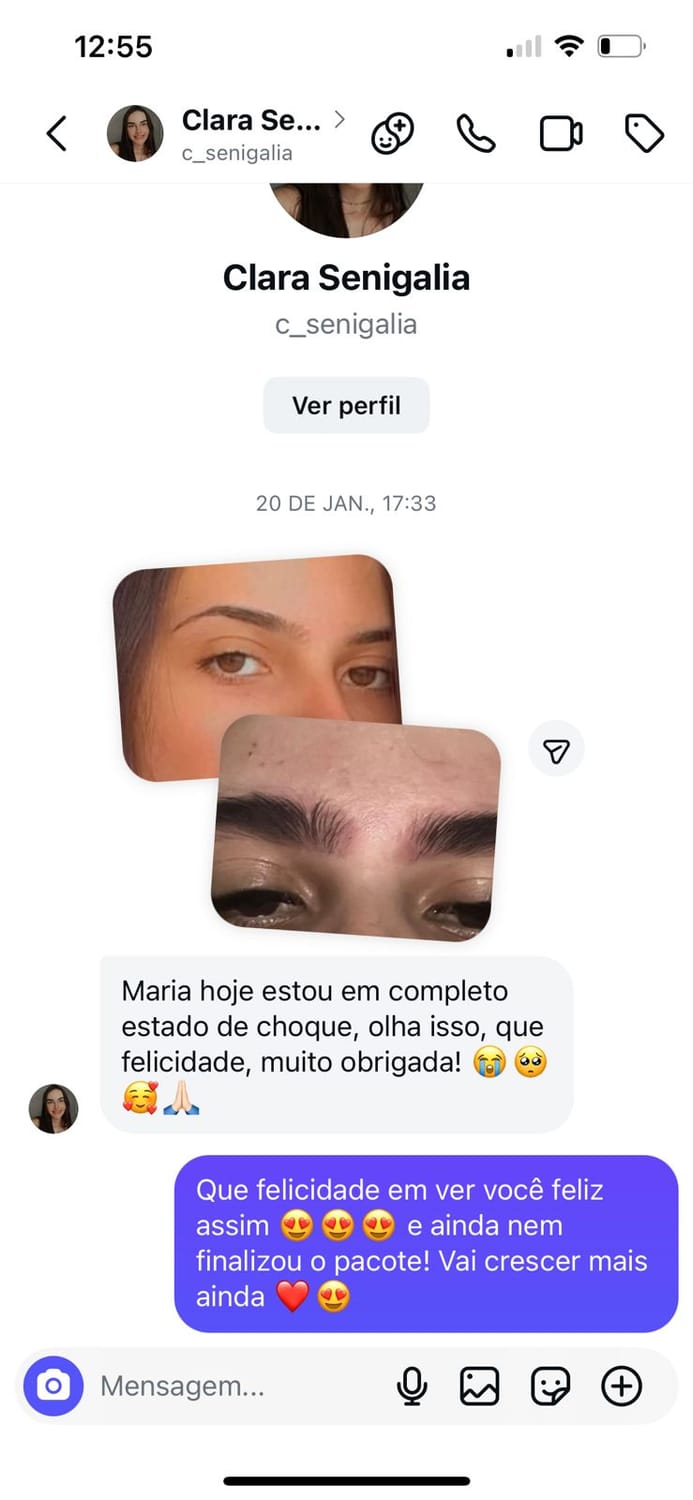
Task: Tap the Ver perfil button
Action: tap(346, 405)
